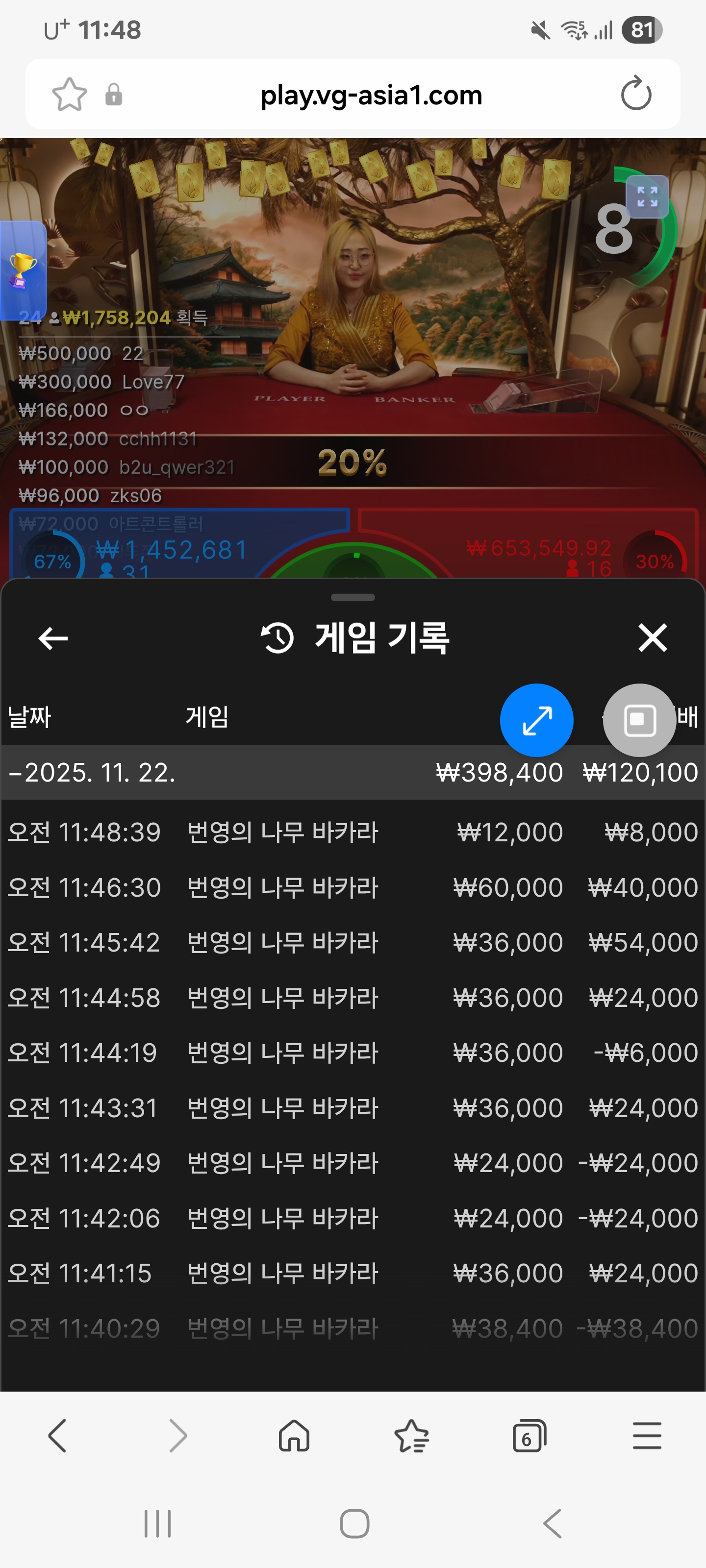Enter fullscreen video mode
This screenshot has width=706, height=1568.
[647, 196]
